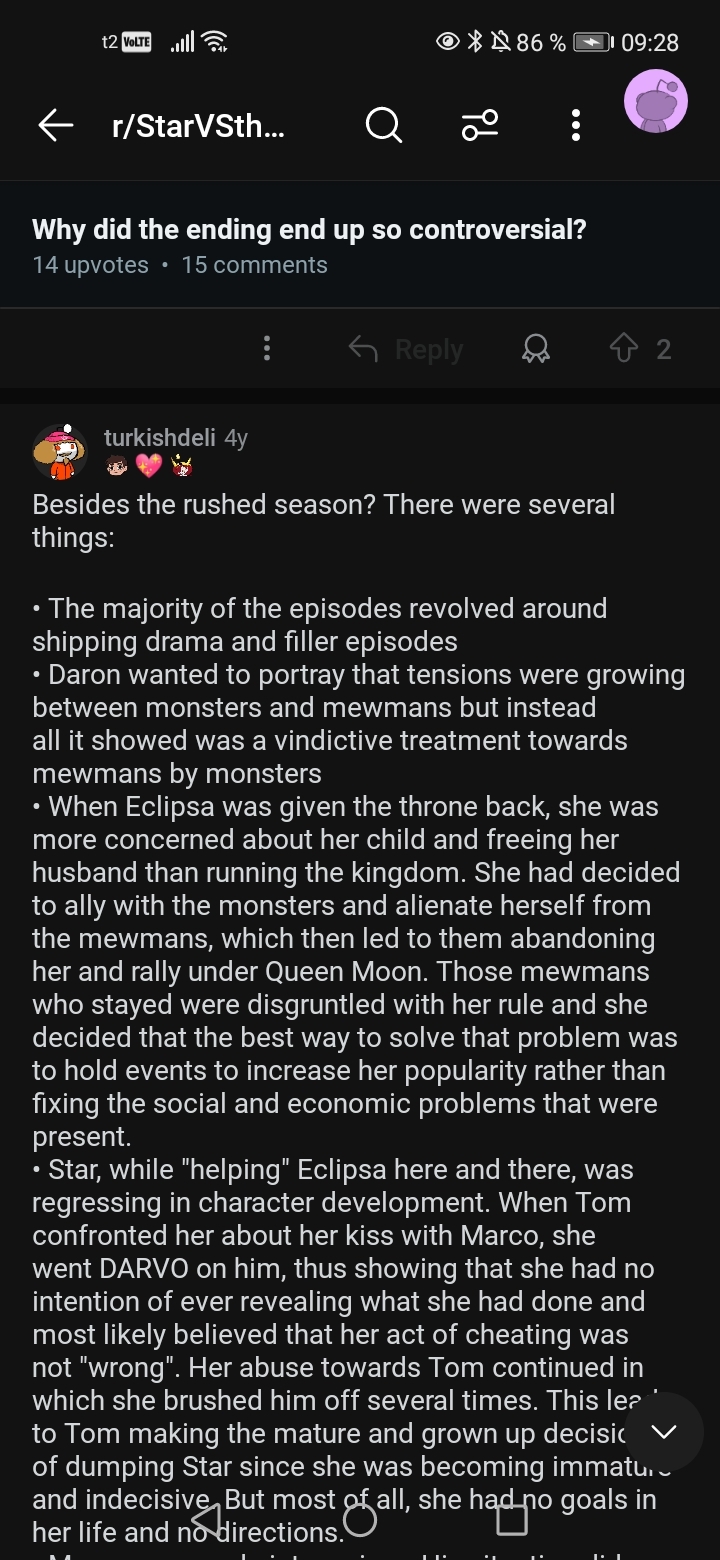Upvote the comment with 2 votes
The width and height of the screenshot is (720, 1560).
pyautogui.click(x=622, y=348)
